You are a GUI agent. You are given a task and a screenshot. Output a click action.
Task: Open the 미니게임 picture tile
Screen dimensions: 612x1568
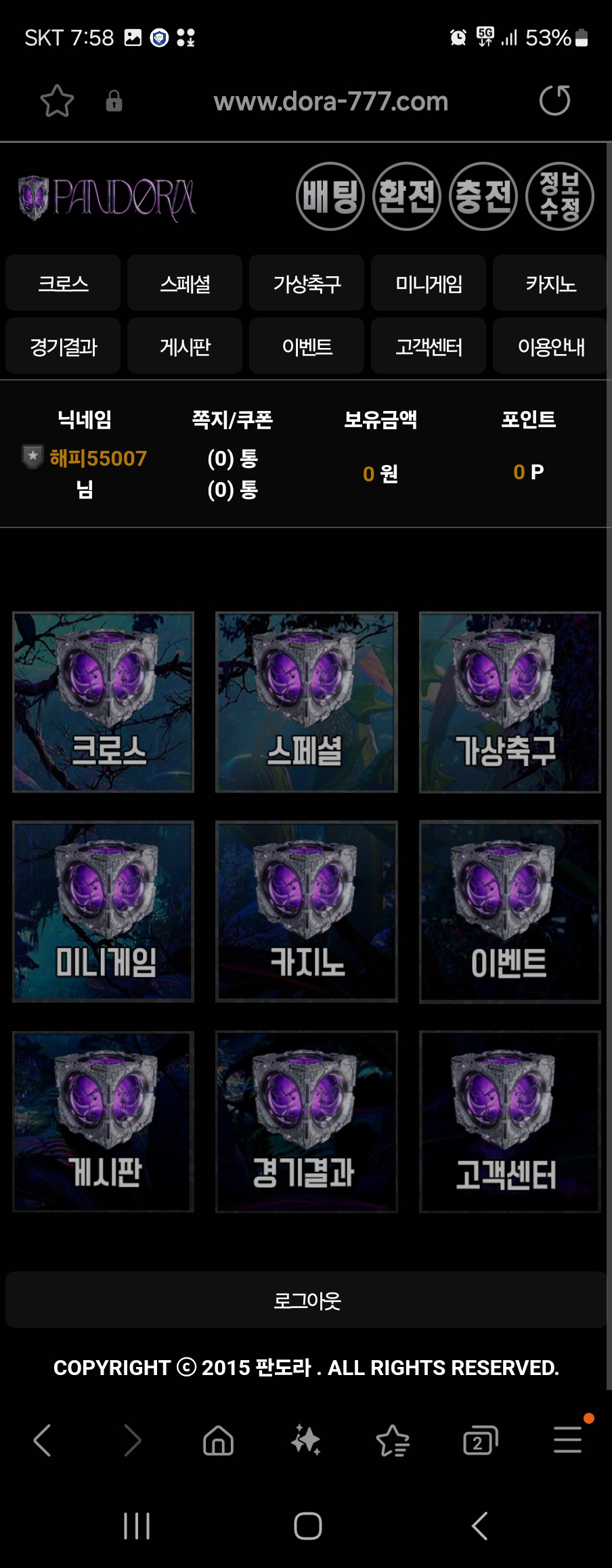103,911
